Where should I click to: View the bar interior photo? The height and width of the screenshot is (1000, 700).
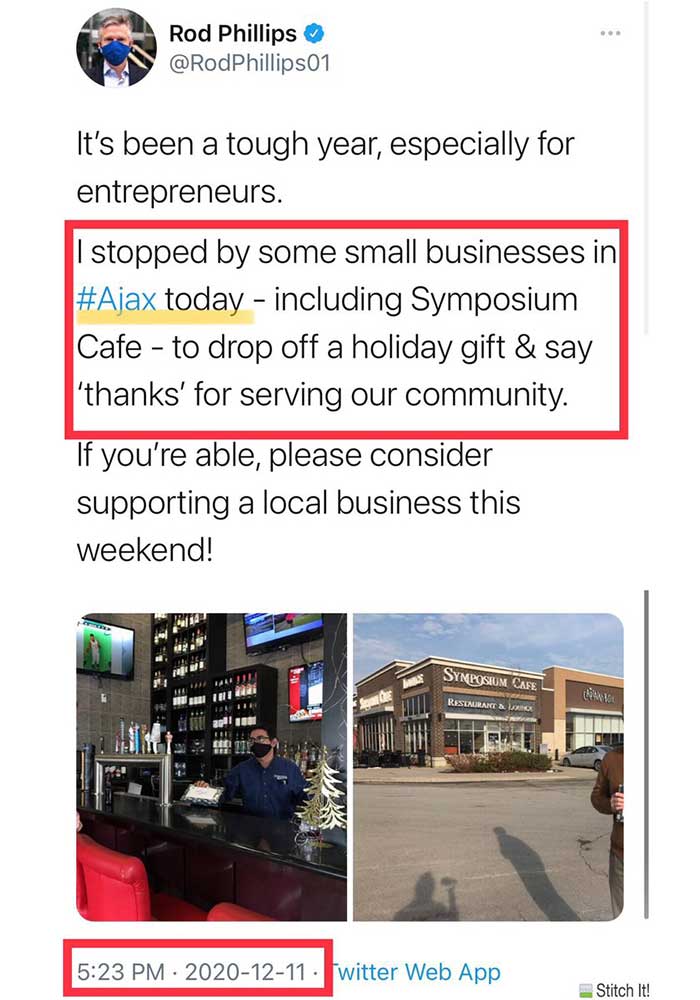coord(212,766)
